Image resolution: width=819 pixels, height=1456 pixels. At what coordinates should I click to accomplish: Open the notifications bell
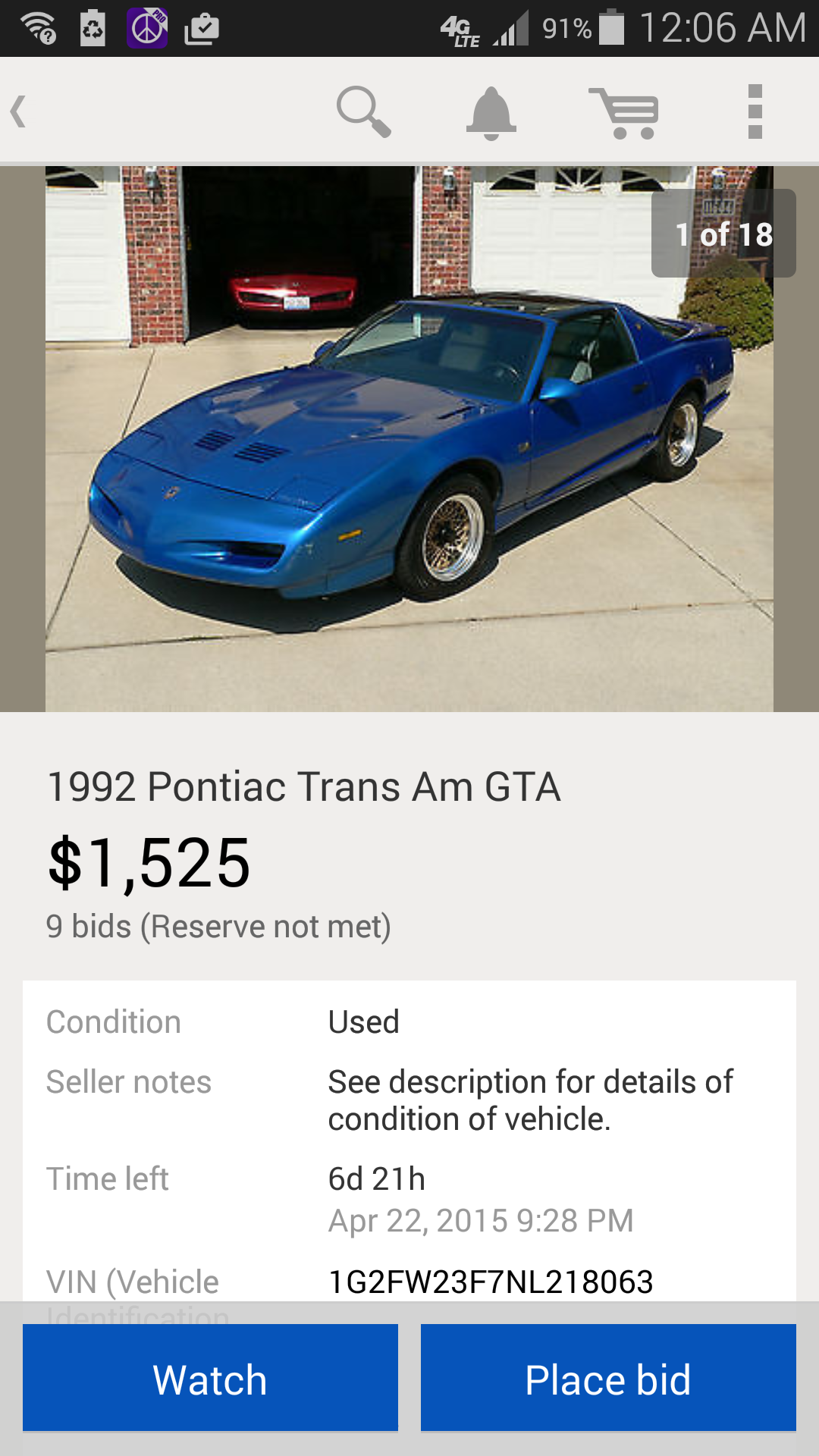coord(491,113)
